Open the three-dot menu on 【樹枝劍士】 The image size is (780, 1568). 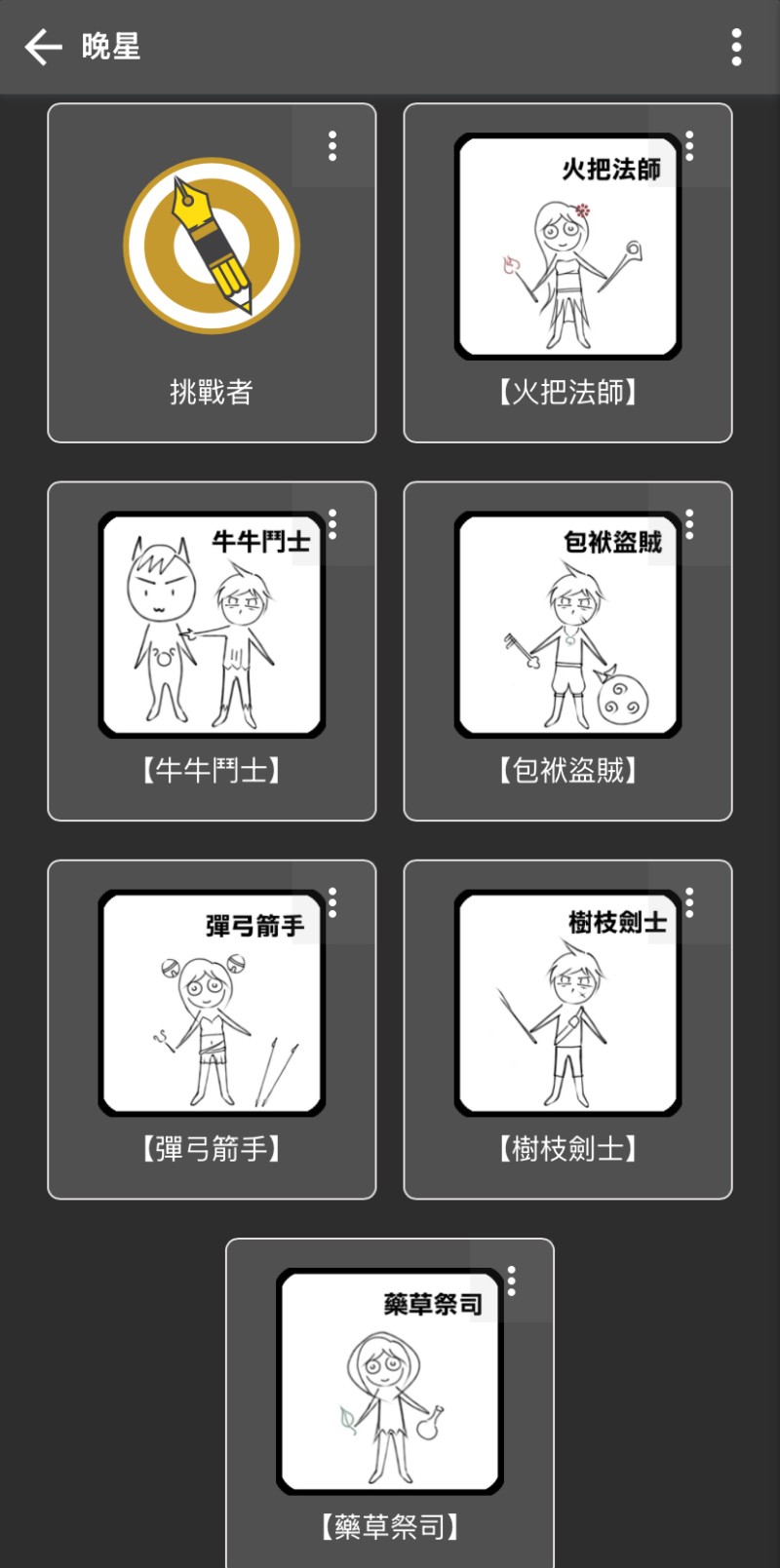click(x=689, y=901)
